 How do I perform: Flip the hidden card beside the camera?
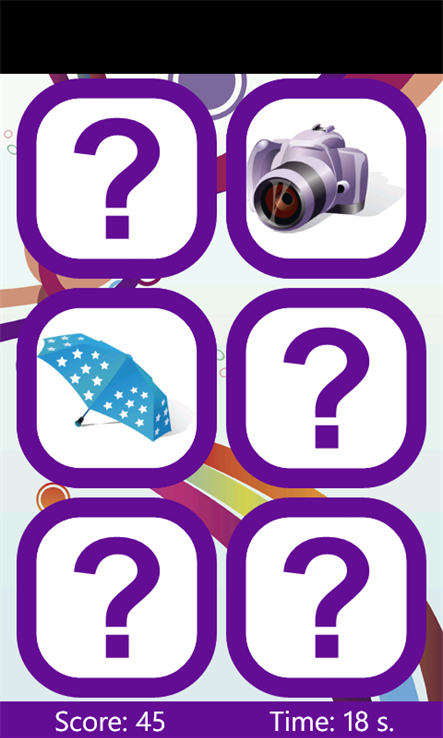click(x=117, y=178)
